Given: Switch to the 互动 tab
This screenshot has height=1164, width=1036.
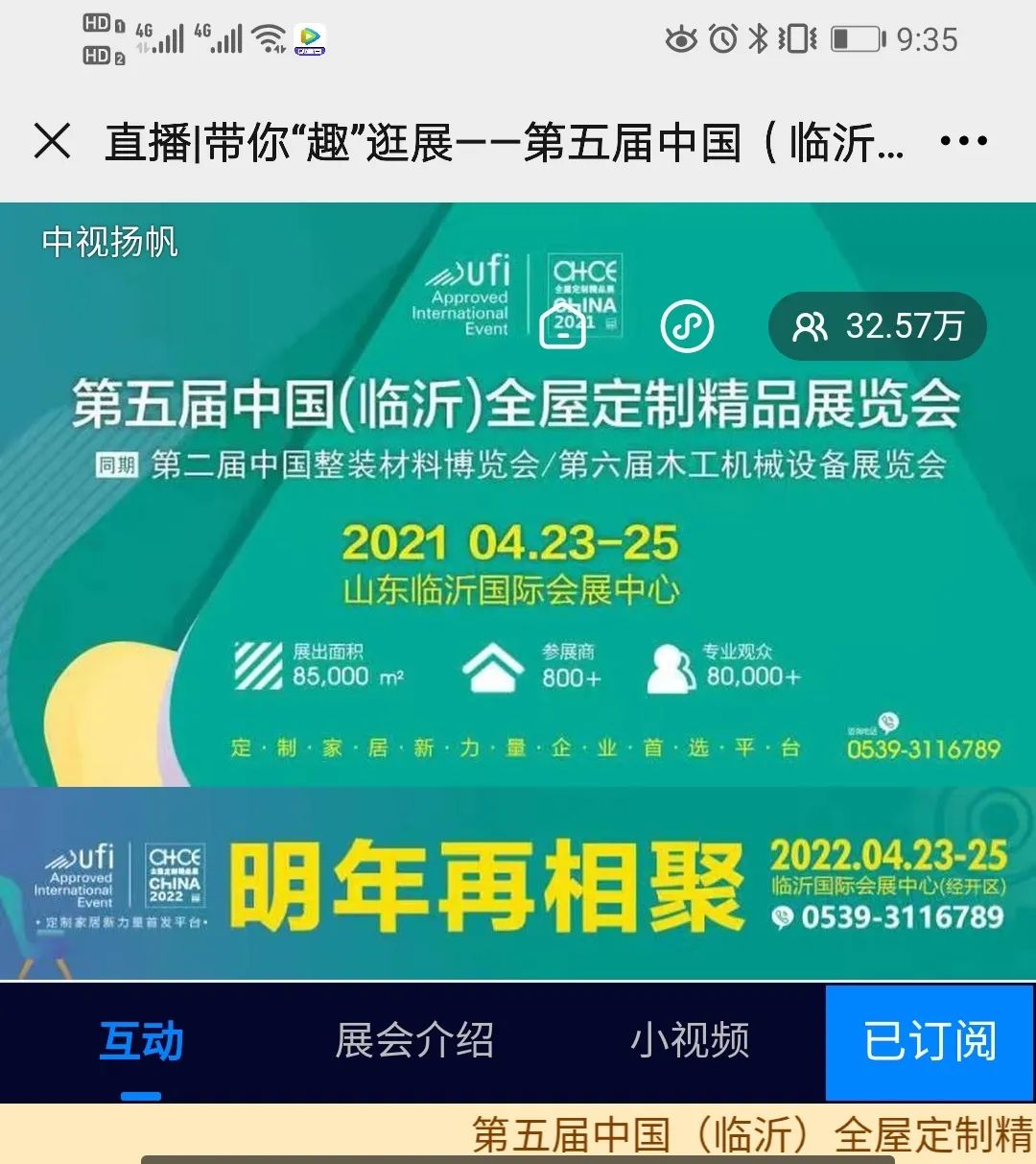Looking at the screenshot, I should [141, 1041].
